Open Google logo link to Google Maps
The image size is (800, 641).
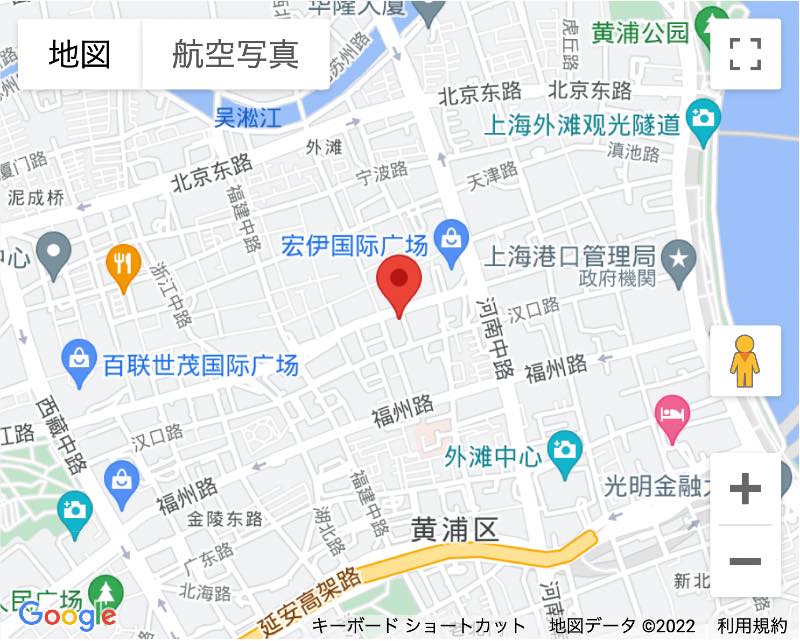67,616
